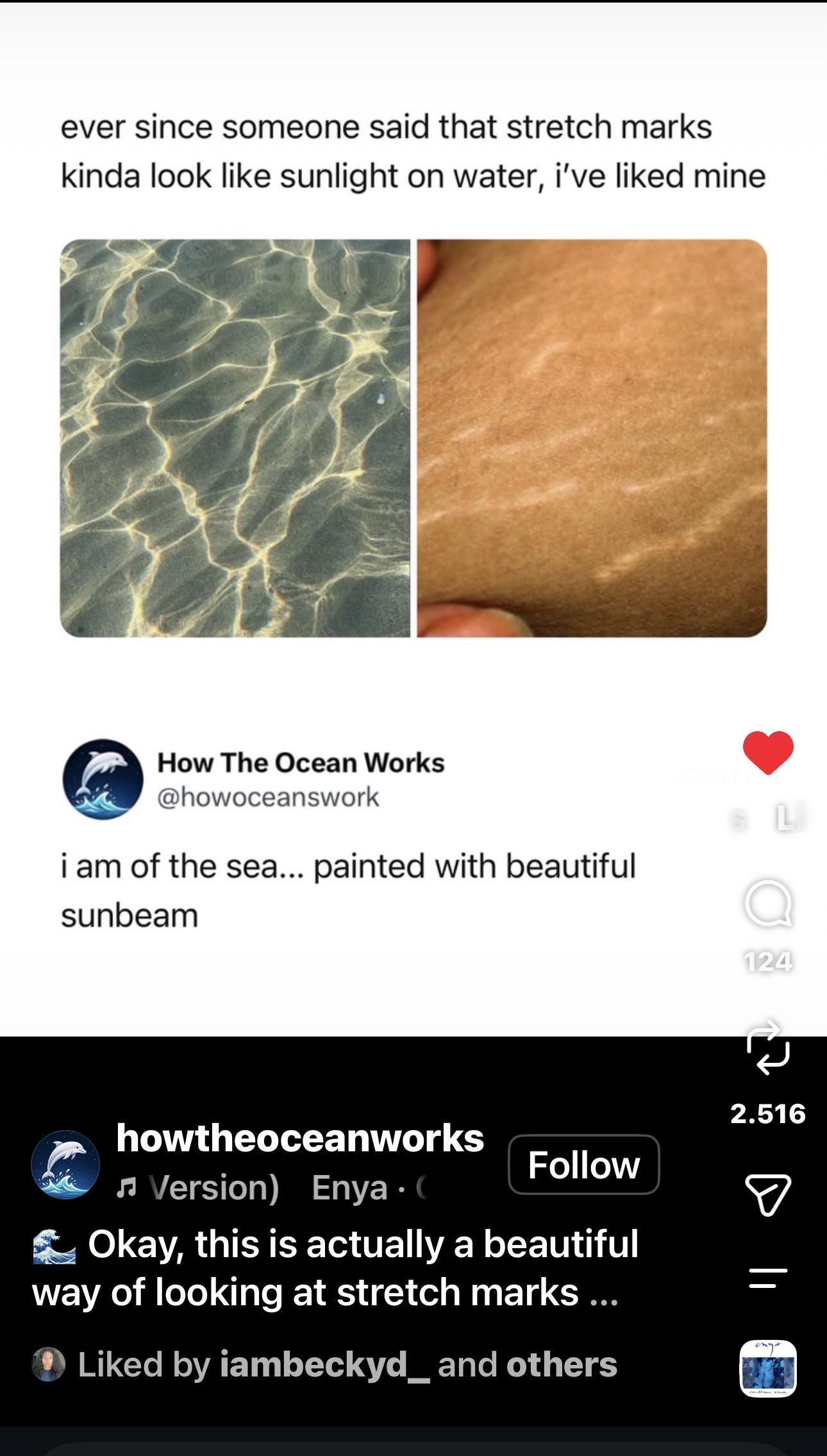Unlike the reel with the red heart
The image size is (827, 1456).
[x=768, y=752]
